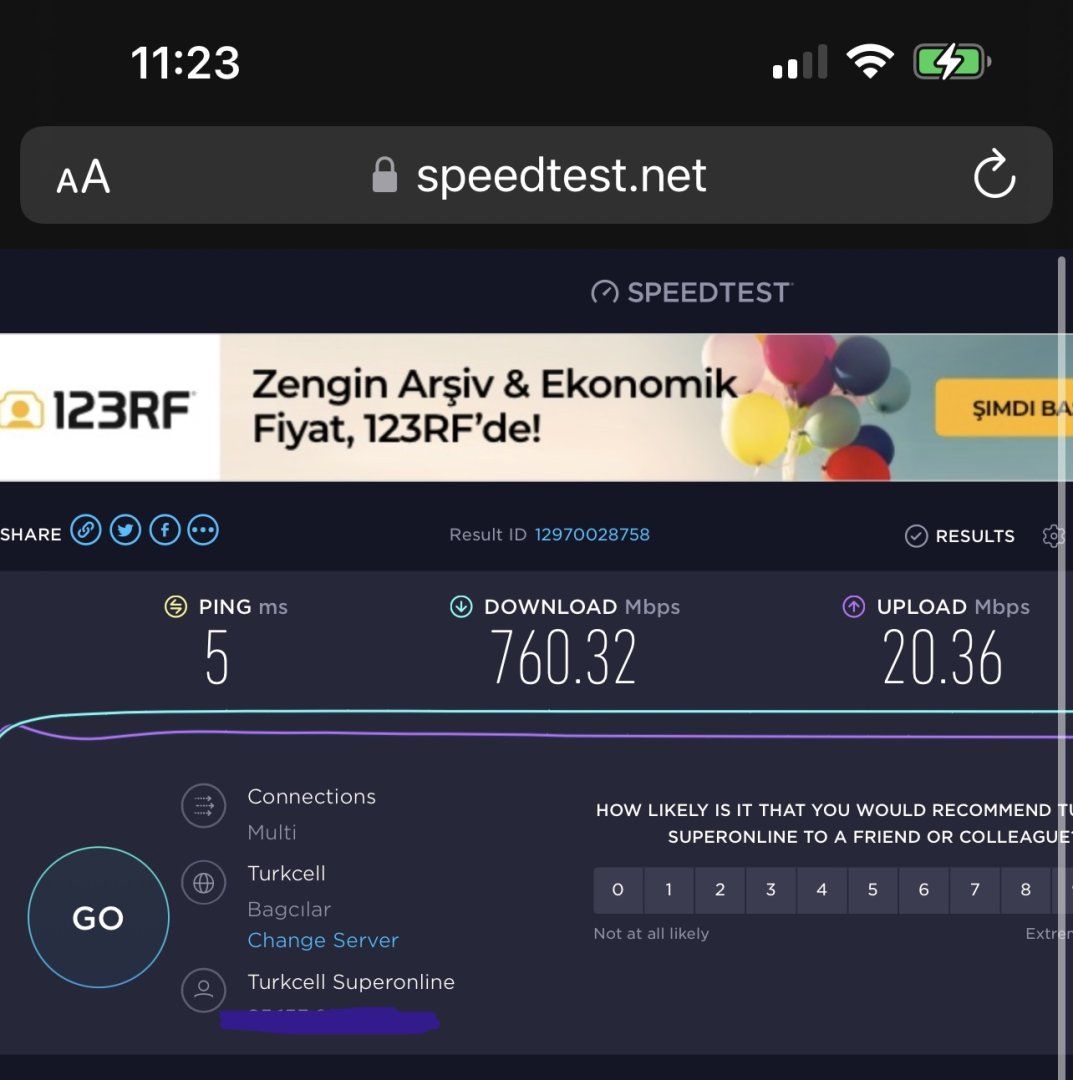
Task: Choose rating 8 for Superonline
Action: point(1025,890)
